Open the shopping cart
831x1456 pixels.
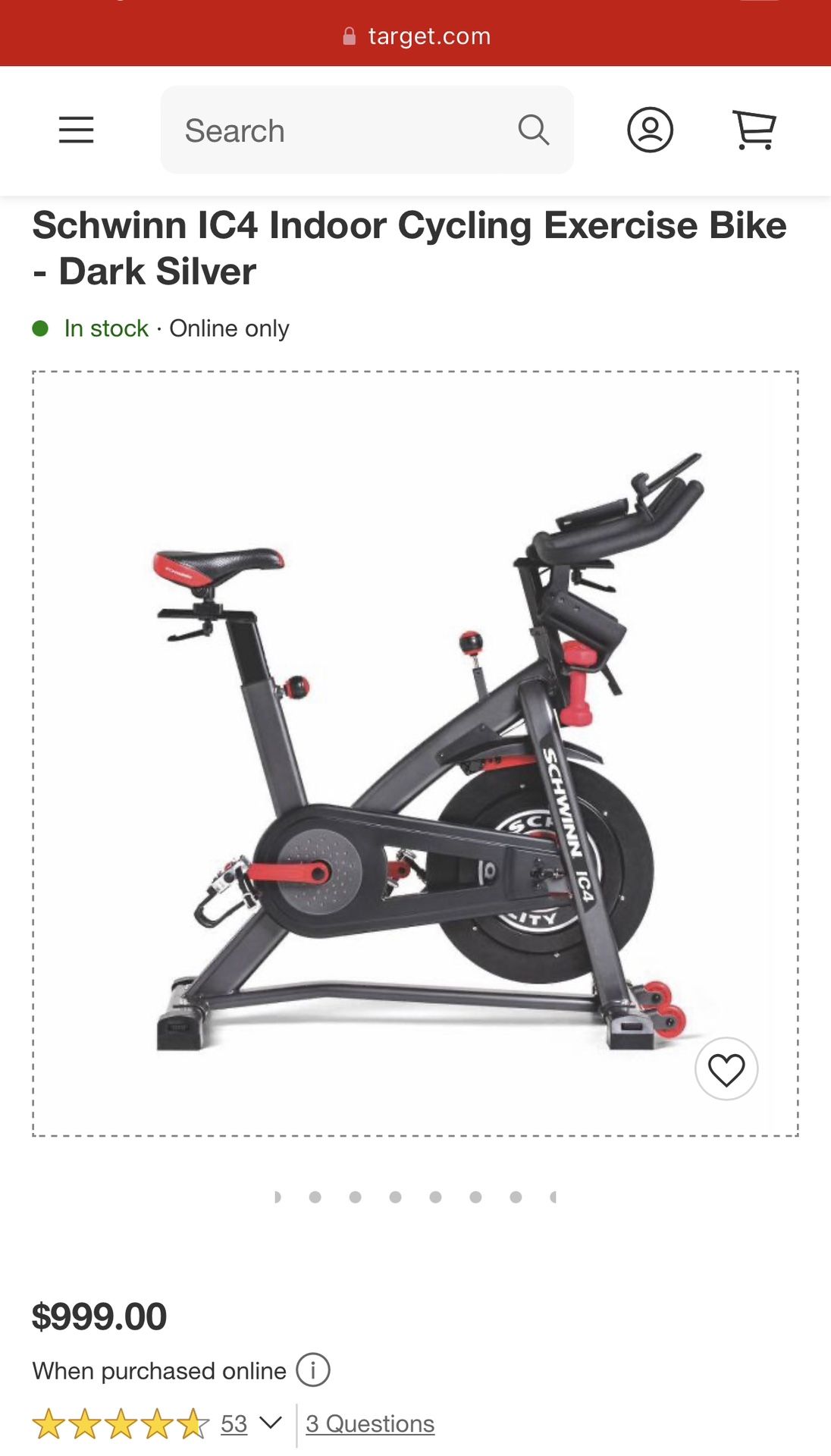pyautogui.click(x=754, y=130)
